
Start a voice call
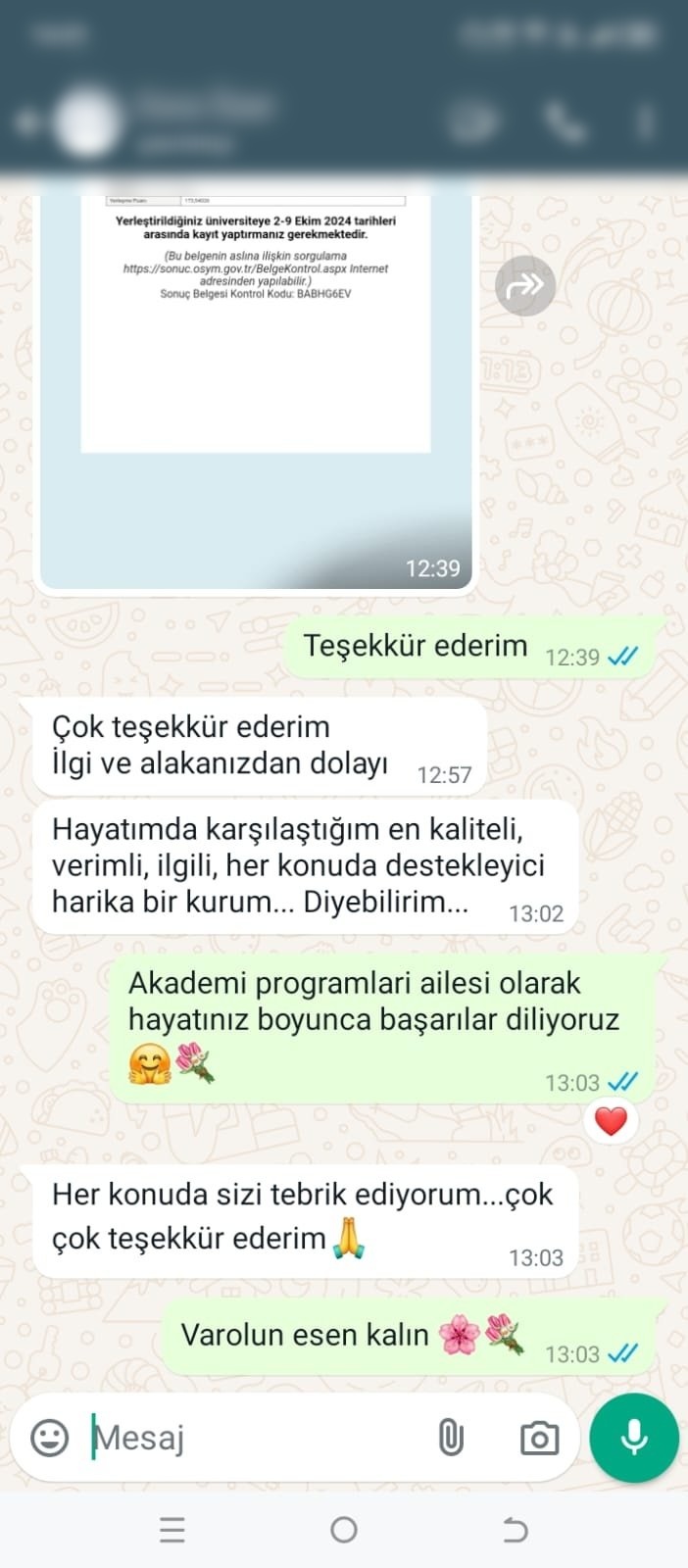pos(565,122)
